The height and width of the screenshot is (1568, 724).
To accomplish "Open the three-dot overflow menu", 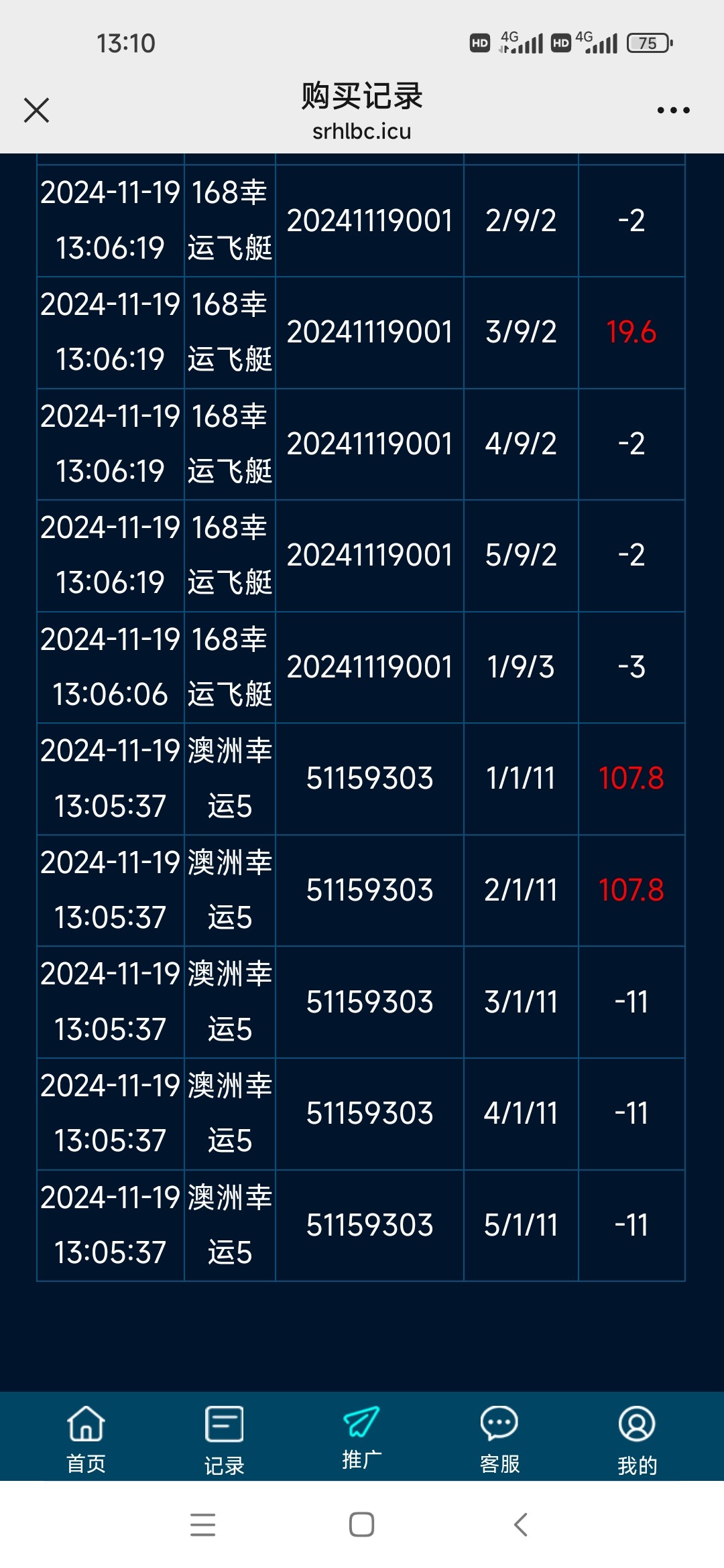I will click(x=673, y=110).
